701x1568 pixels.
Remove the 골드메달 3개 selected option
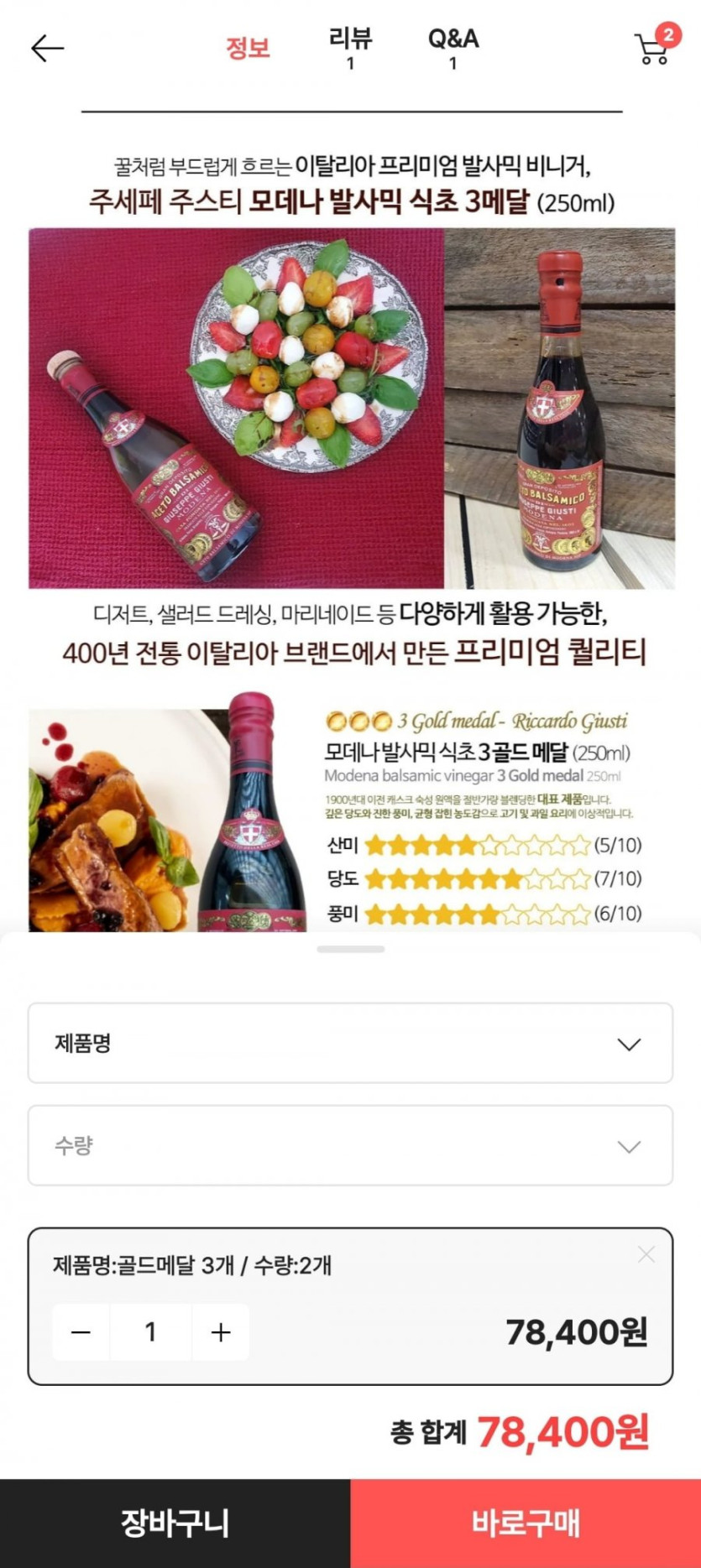(646, 1254)
